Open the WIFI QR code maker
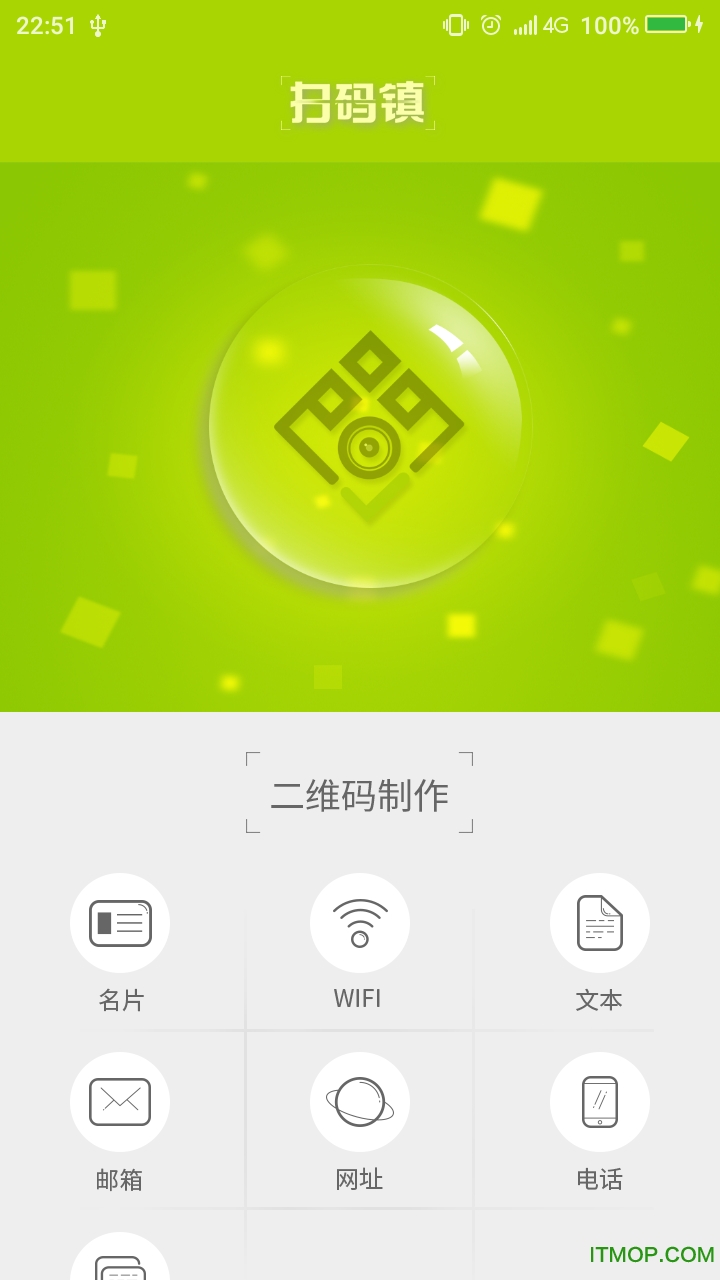720x1280 pixels. pyautogui.click(x=360, y=923)
